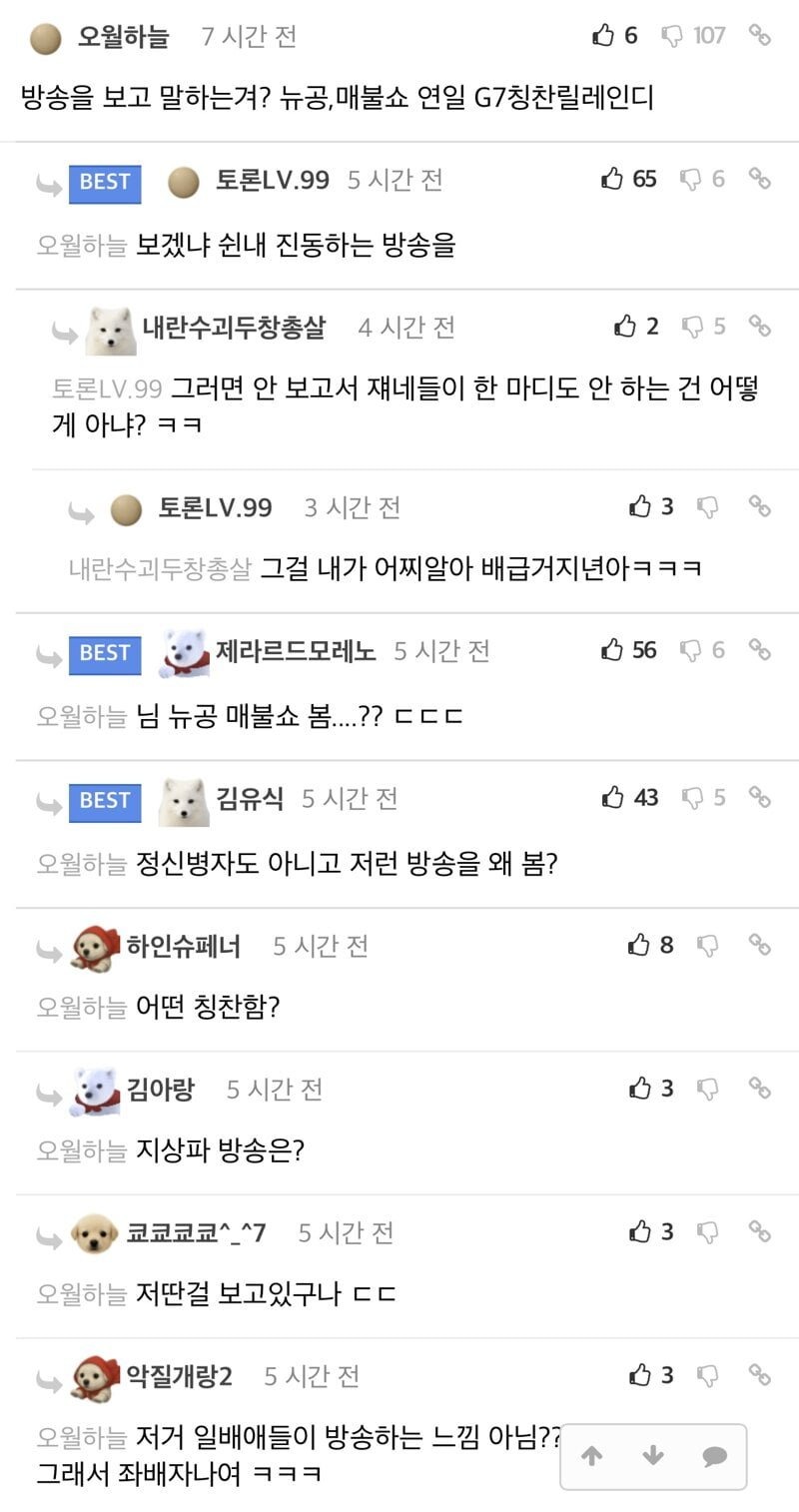This screenshot has width=799, height=1512.
Task: Upvote 토론LV.99's BEST reply
Action: tap(612, 180)
